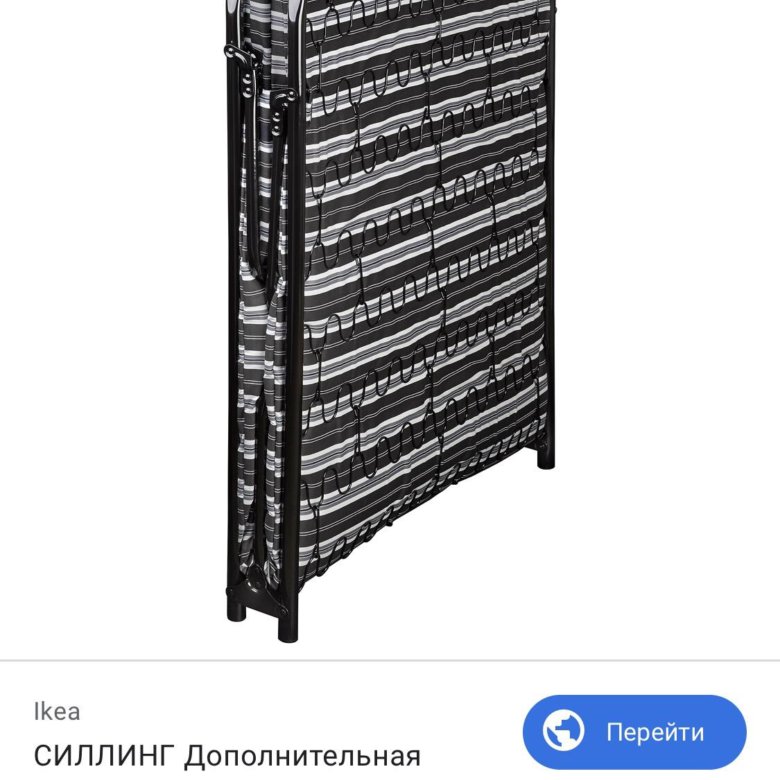Tap the Перейти button
780x780 pixels.
point(634,732)
